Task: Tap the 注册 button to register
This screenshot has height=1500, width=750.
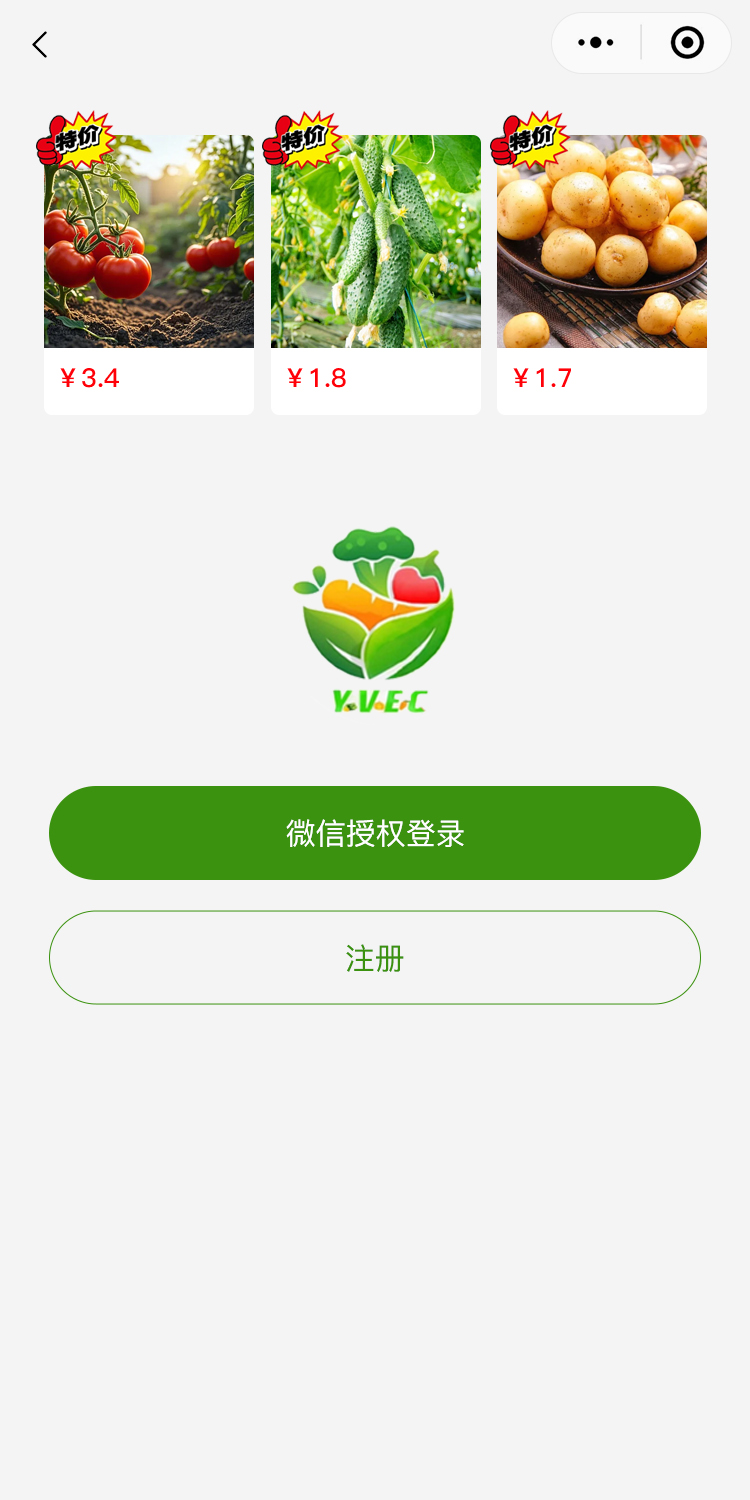Action: 375,958
